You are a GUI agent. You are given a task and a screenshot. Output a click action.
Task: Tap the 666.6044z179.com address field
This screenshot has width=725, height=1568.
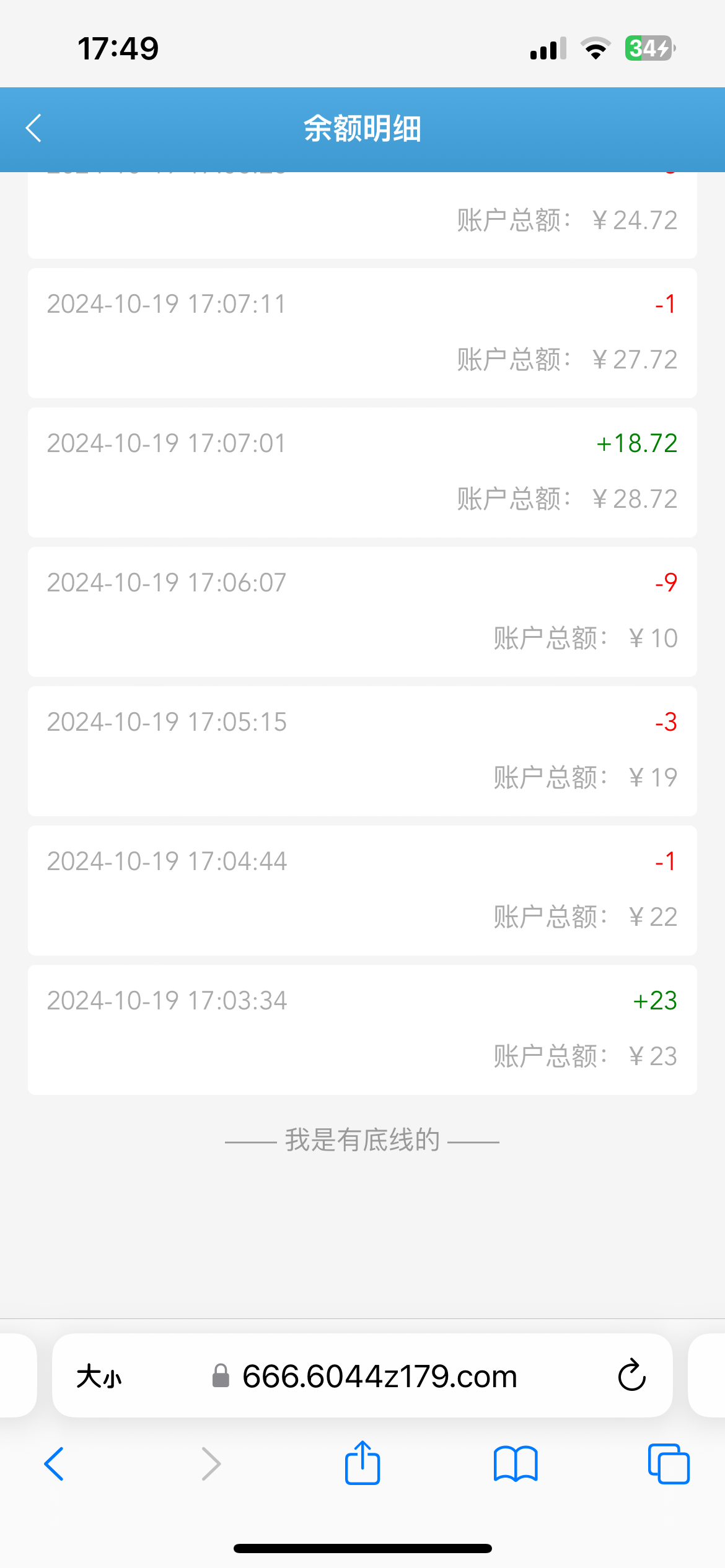pyautogui.click(x=379, y=1377)
